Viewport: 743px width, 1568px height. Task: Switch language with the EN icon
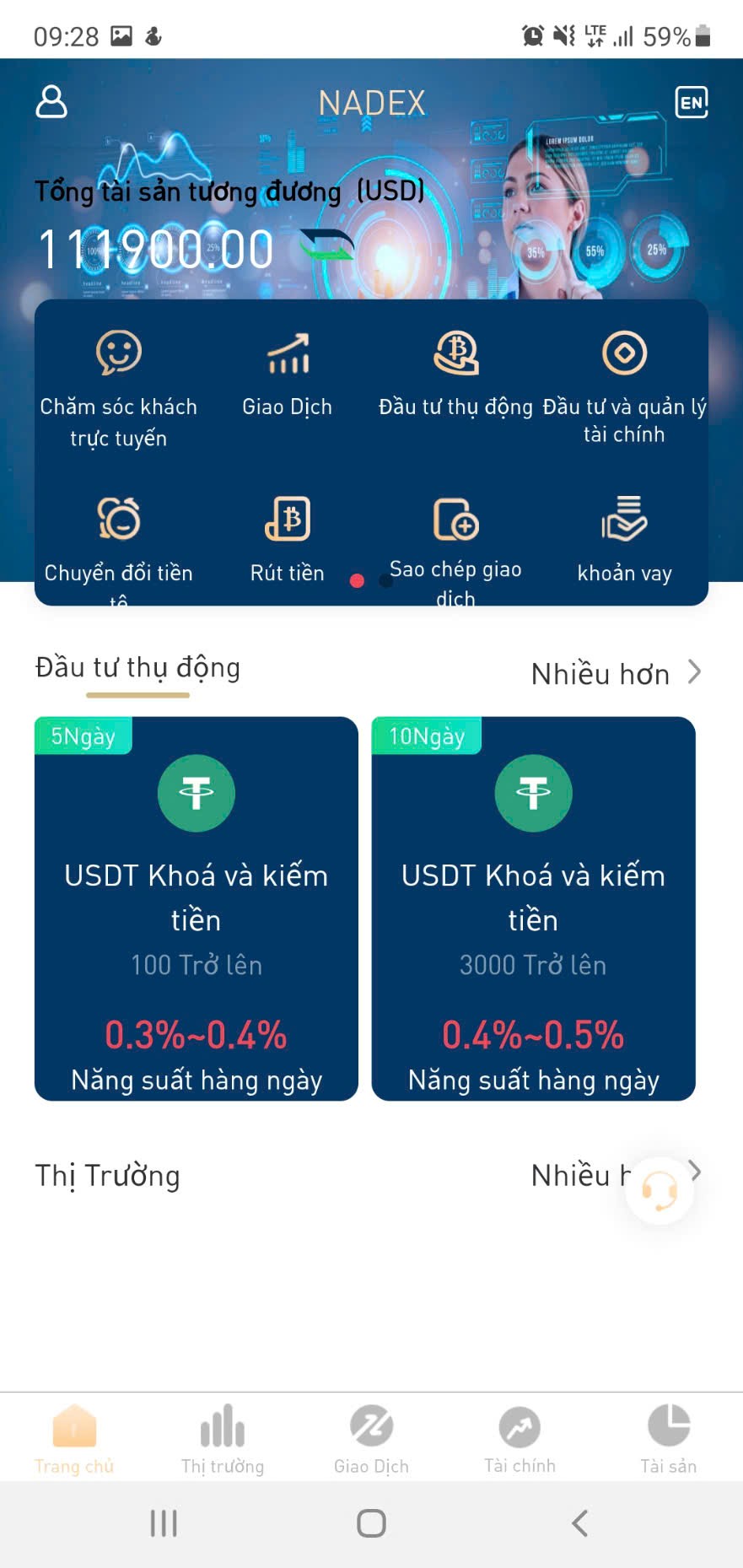point(691,102)
